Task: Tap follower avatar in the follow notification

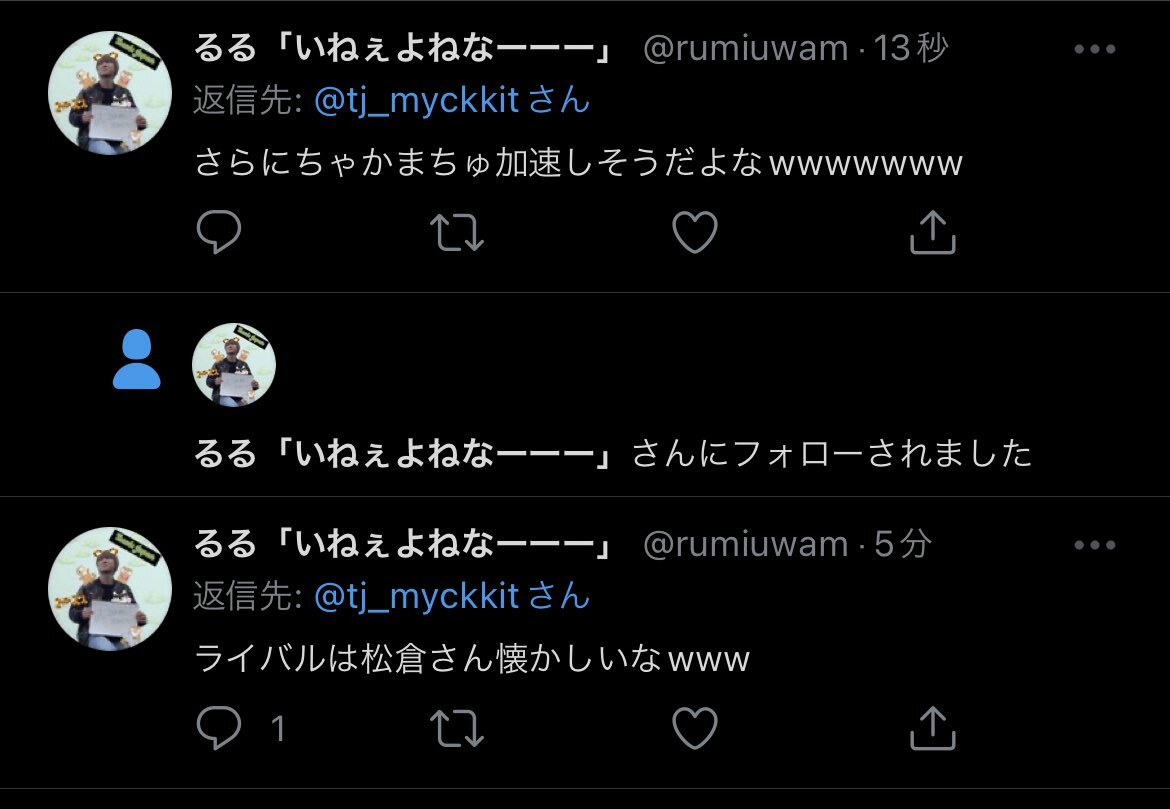Action: 234,365
